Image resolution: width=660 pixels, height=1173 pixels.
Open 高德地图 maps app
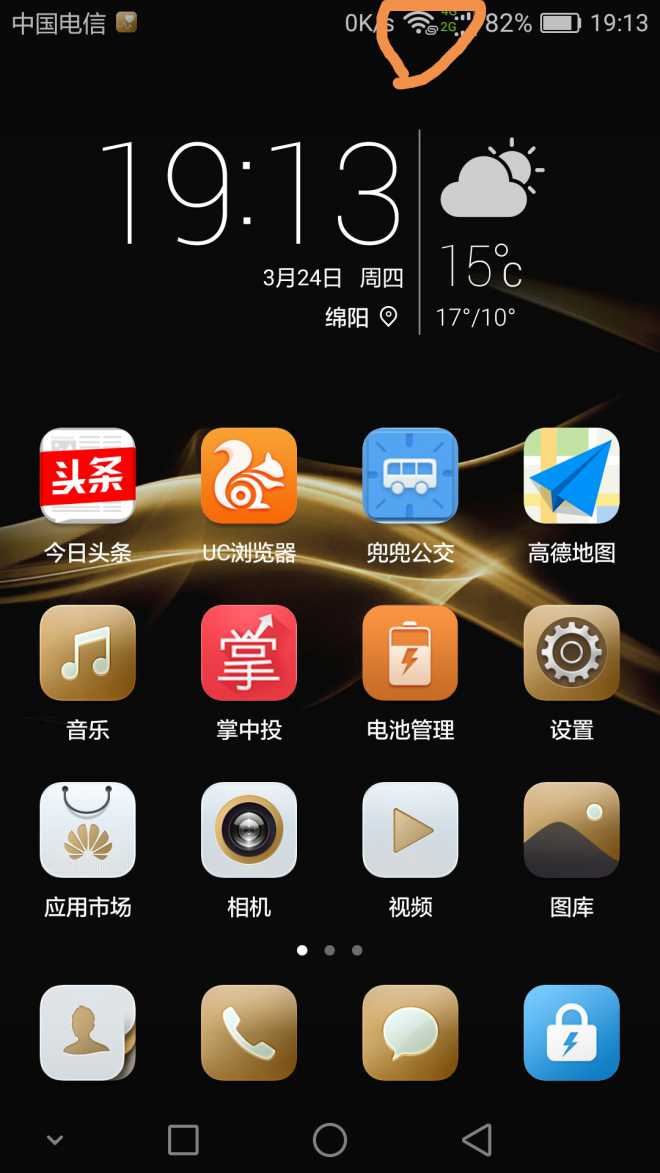[571, 476]
